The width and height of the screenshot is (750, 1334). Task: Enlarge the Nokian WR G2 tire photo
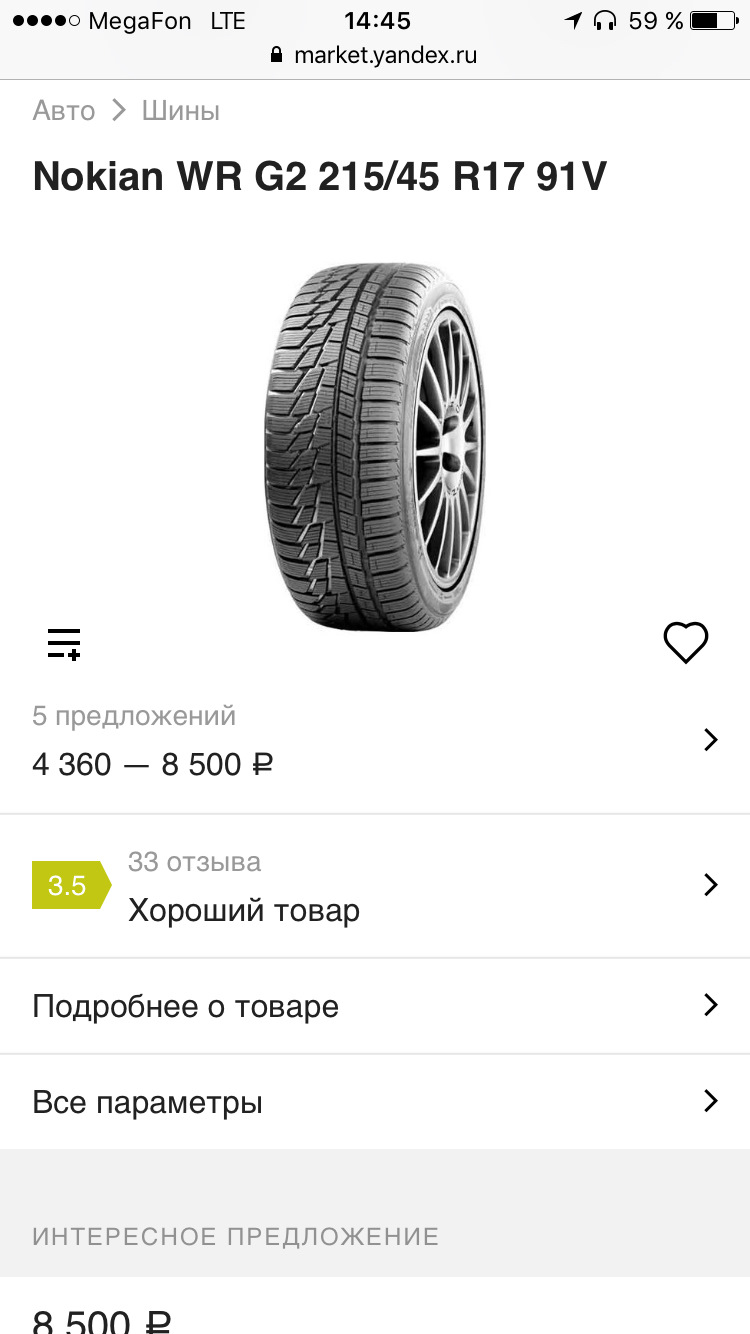click(x=375, y=446)
